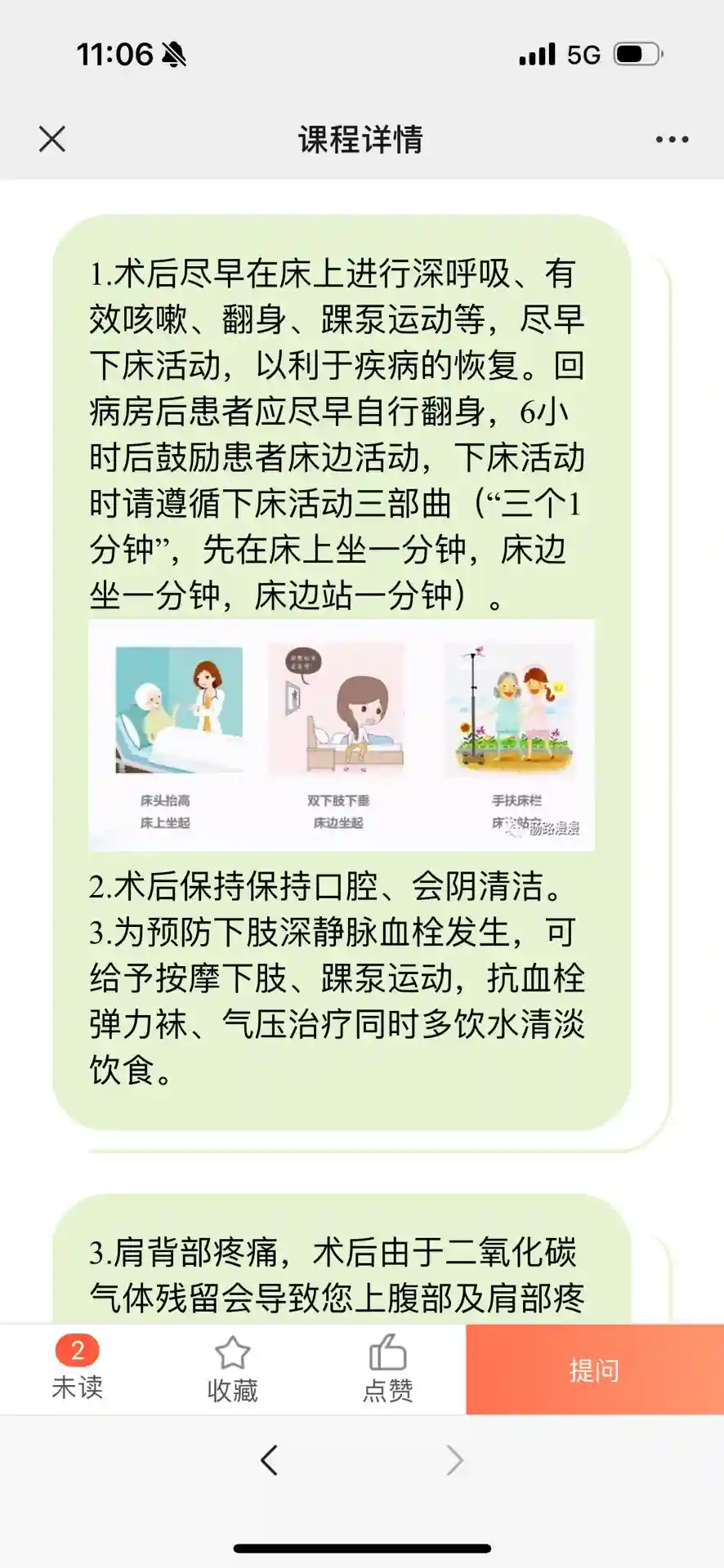The height and width of the screenshot is (1568, 724).
Task: Ask a question via 提问 button
Action: pyautogui.click(x=594, y=1370)
